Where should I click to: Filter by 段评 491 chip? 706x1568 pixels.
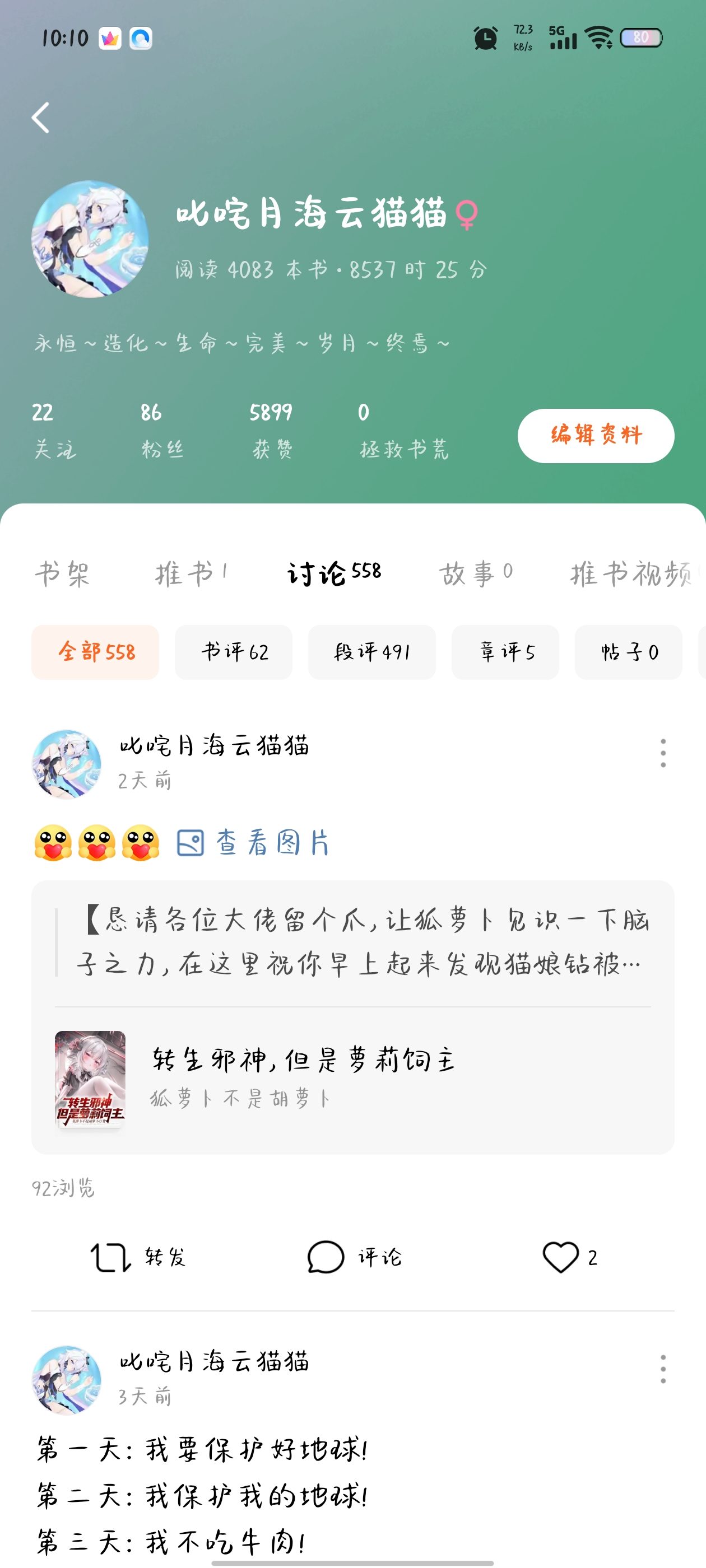click(x=371, y=652)
